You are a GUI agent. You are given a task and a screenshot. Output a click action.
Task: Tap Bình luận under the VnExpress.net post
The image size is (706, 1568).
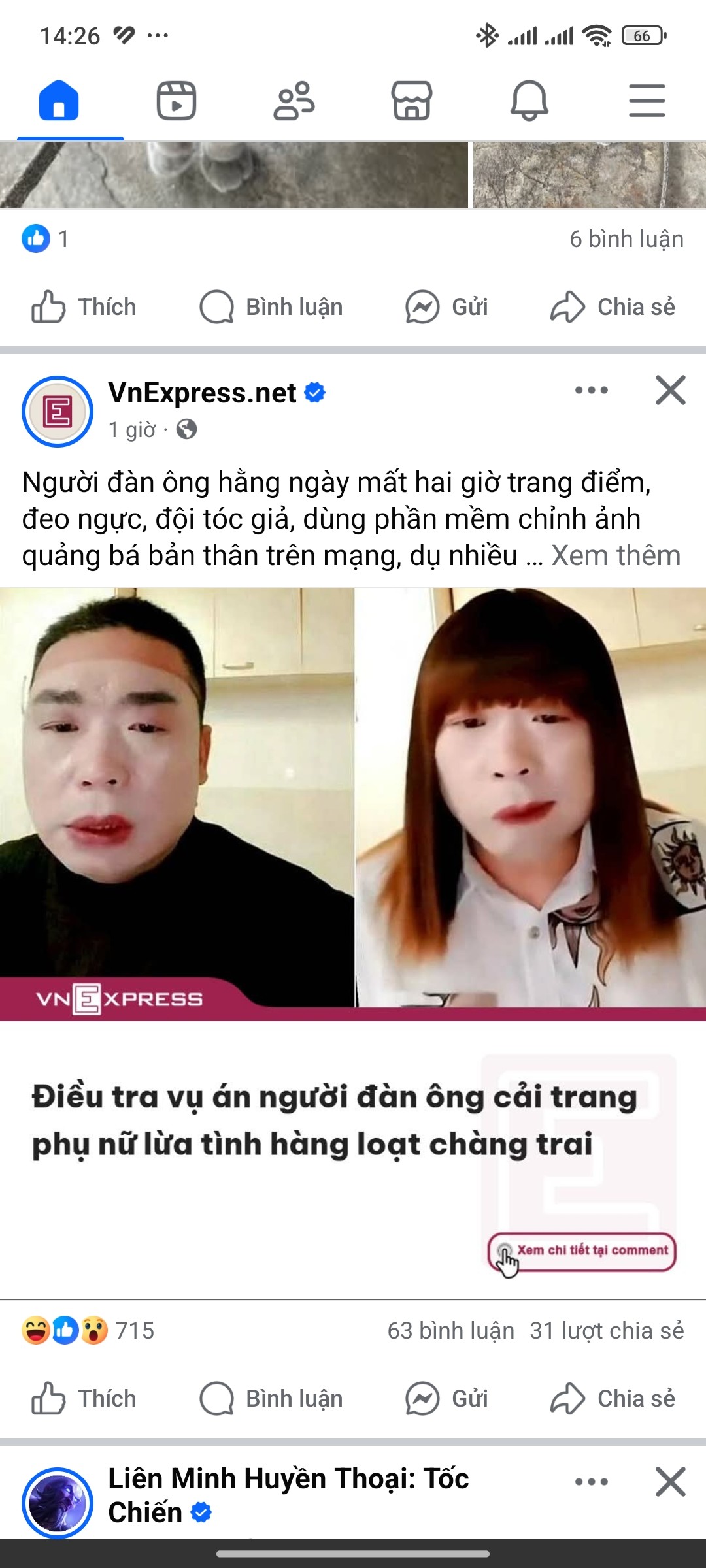(x=271, y=1399)
